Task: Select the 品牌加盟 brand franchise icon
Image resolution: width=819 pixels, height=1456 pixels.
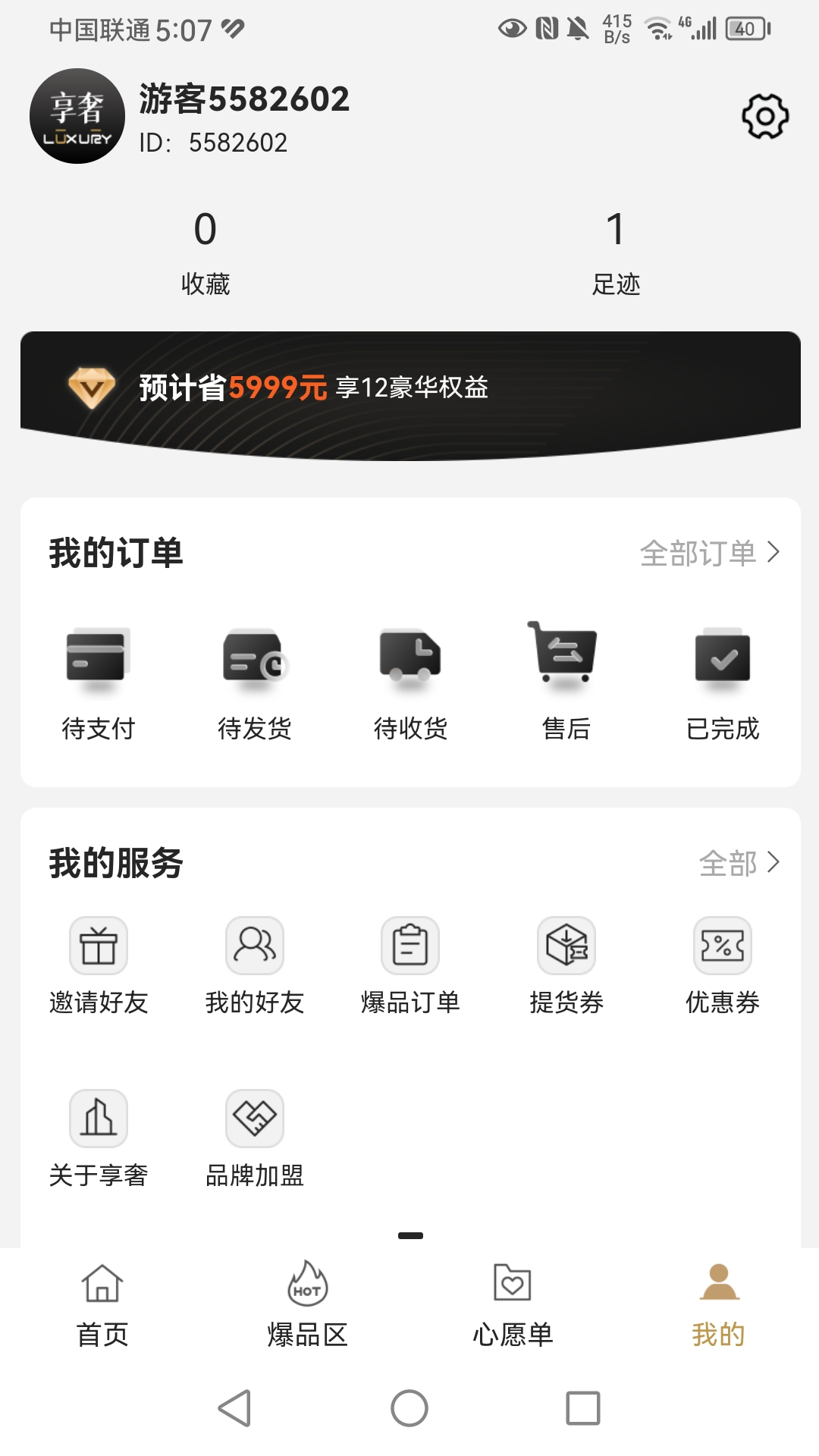Action: coord(255,1137)
